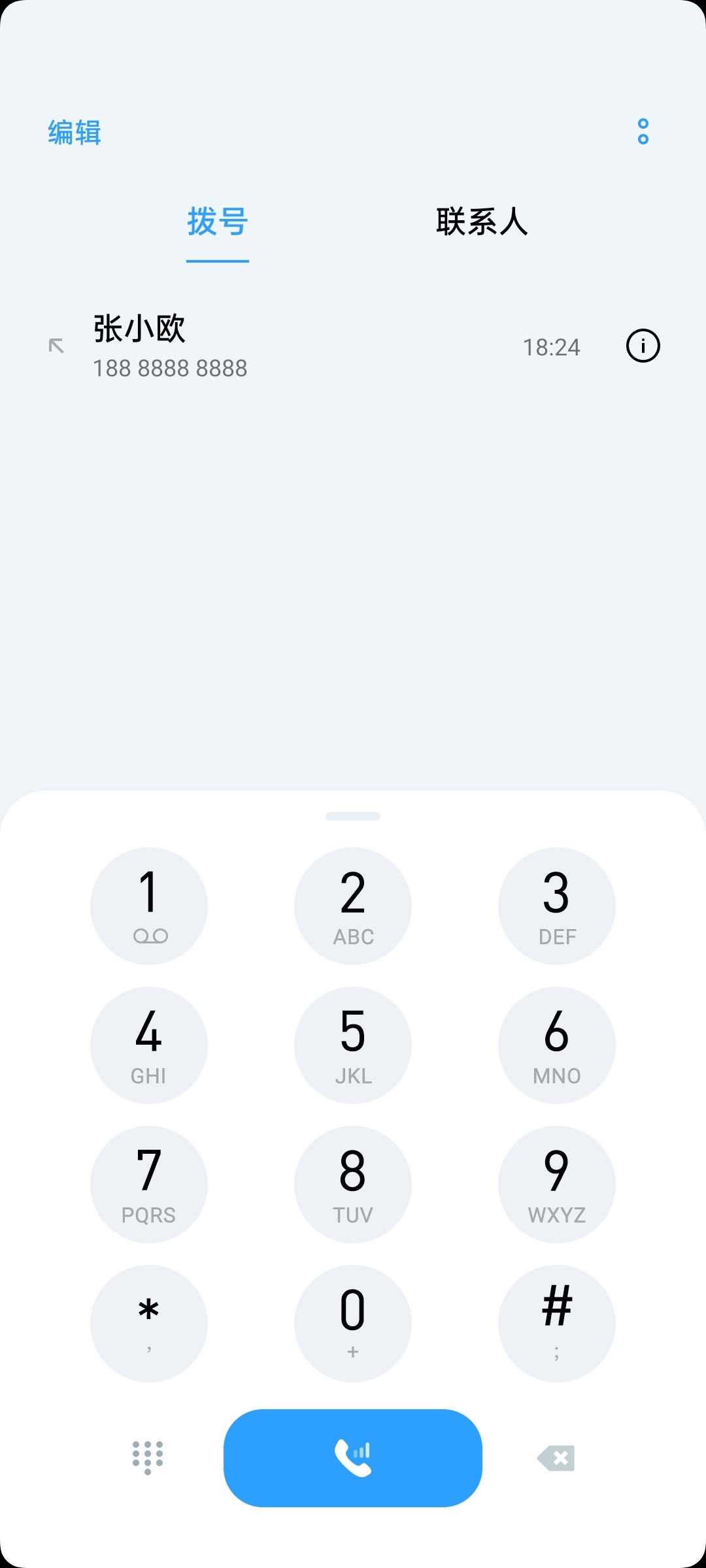Delete the last digit with backspace icon

click(x=556, y=1458)
